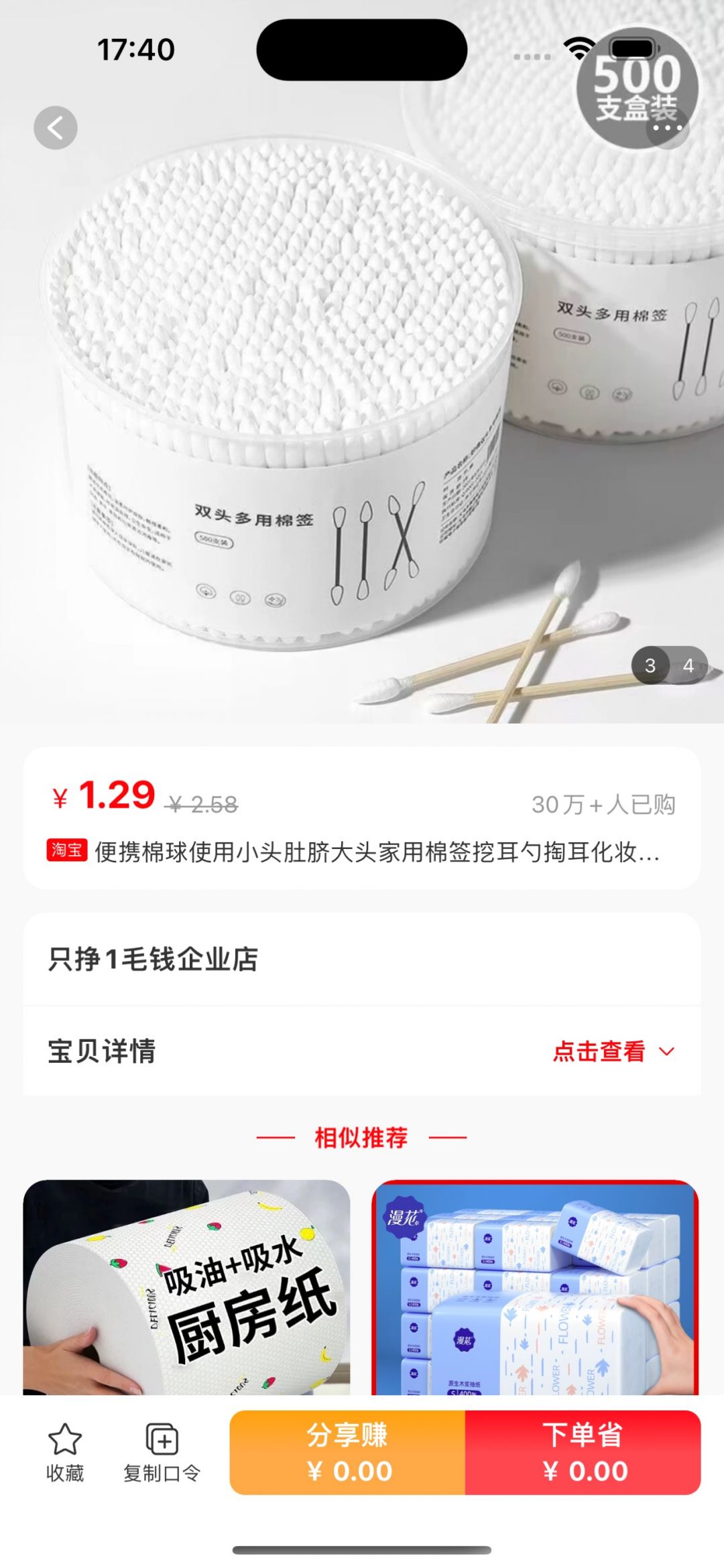This screenshot has height=1568, width=724.
Task: Select the 分享赚 share button
Action: coord(347,1452)
